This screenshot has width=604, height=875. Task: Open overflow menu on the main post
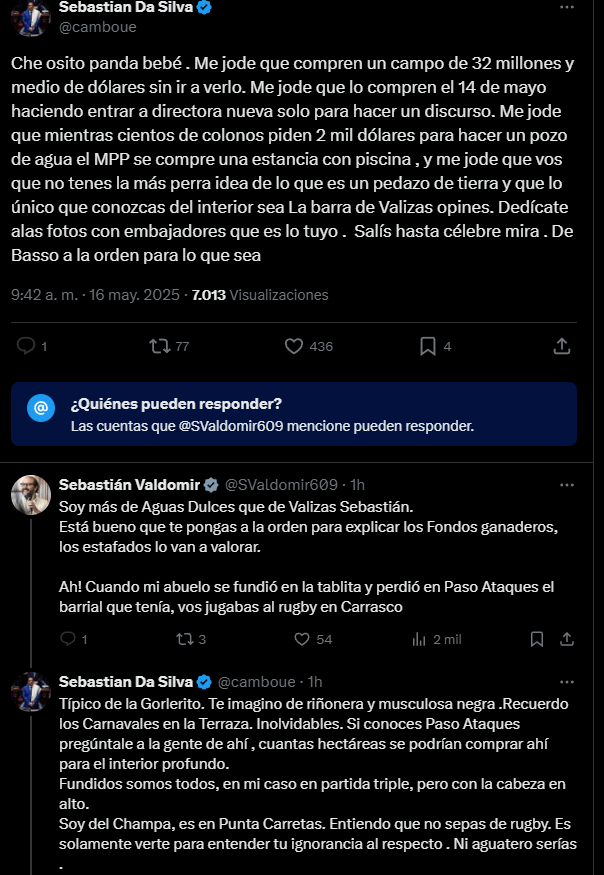click(x=567, y=8)
